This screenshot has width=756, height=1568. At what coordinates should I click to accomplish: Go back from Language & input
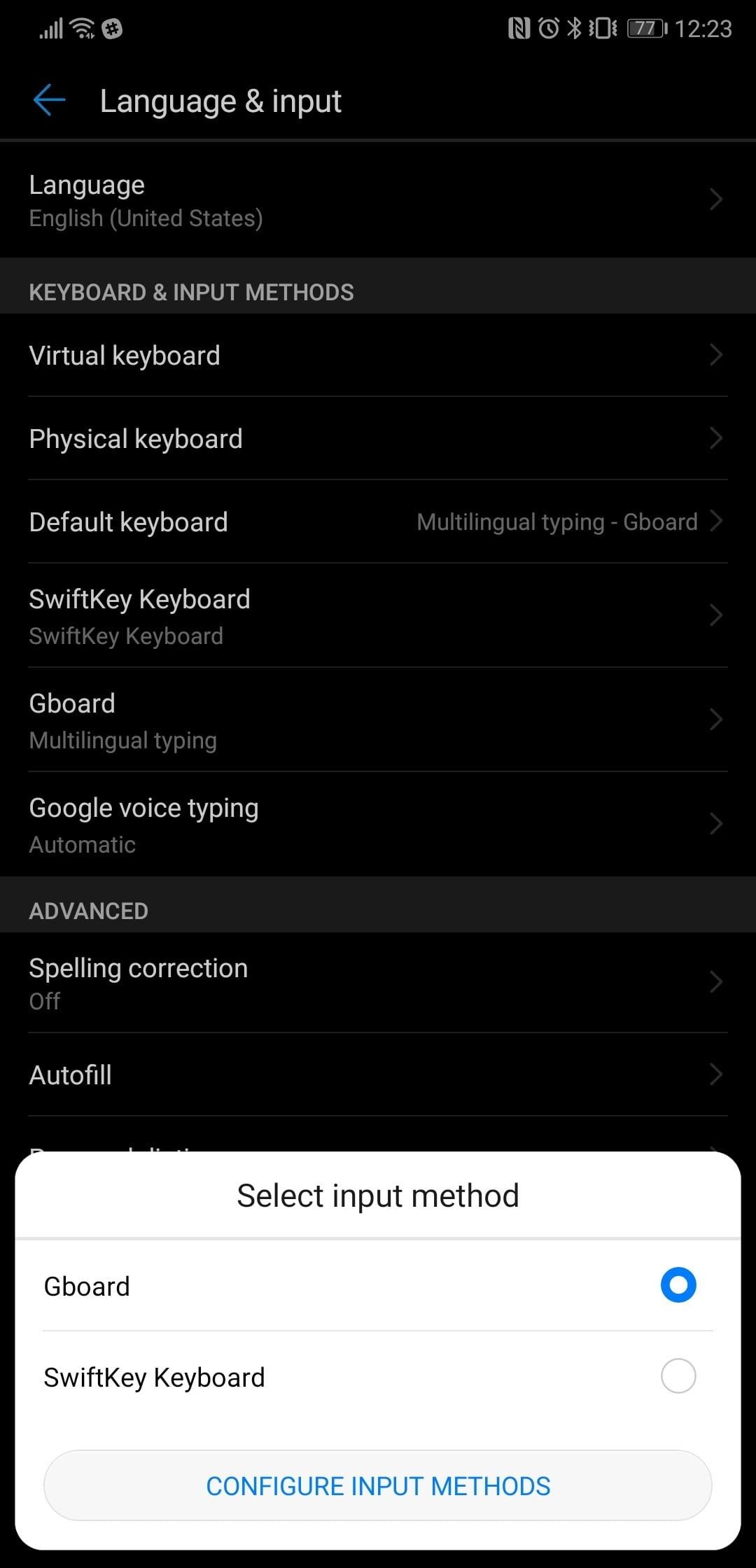tap(49, 100)
